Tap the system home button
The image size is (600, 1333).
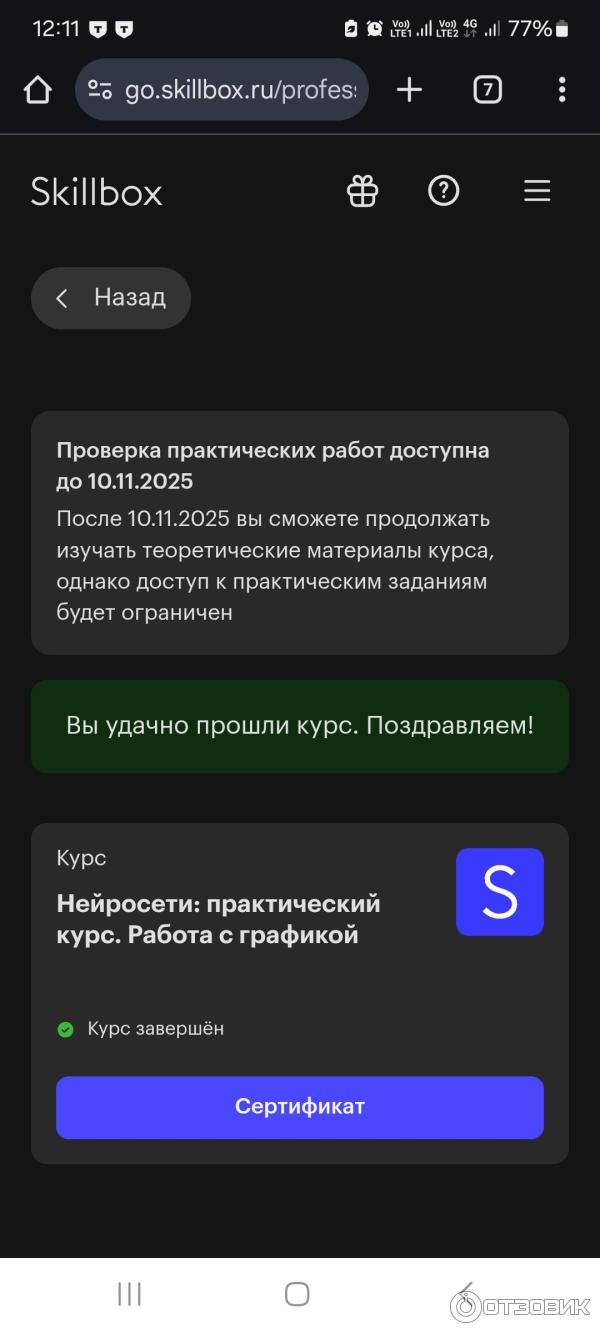(x=297, y=1294)
